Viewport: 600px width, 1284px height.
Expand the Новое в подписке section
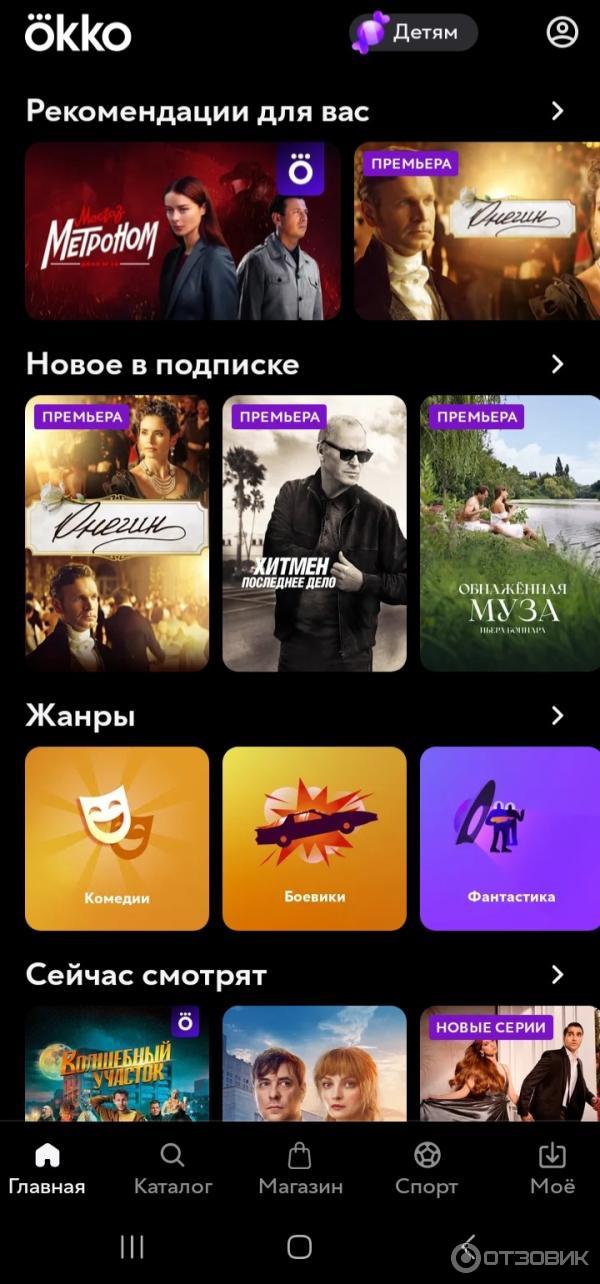[x=558, y=364]
